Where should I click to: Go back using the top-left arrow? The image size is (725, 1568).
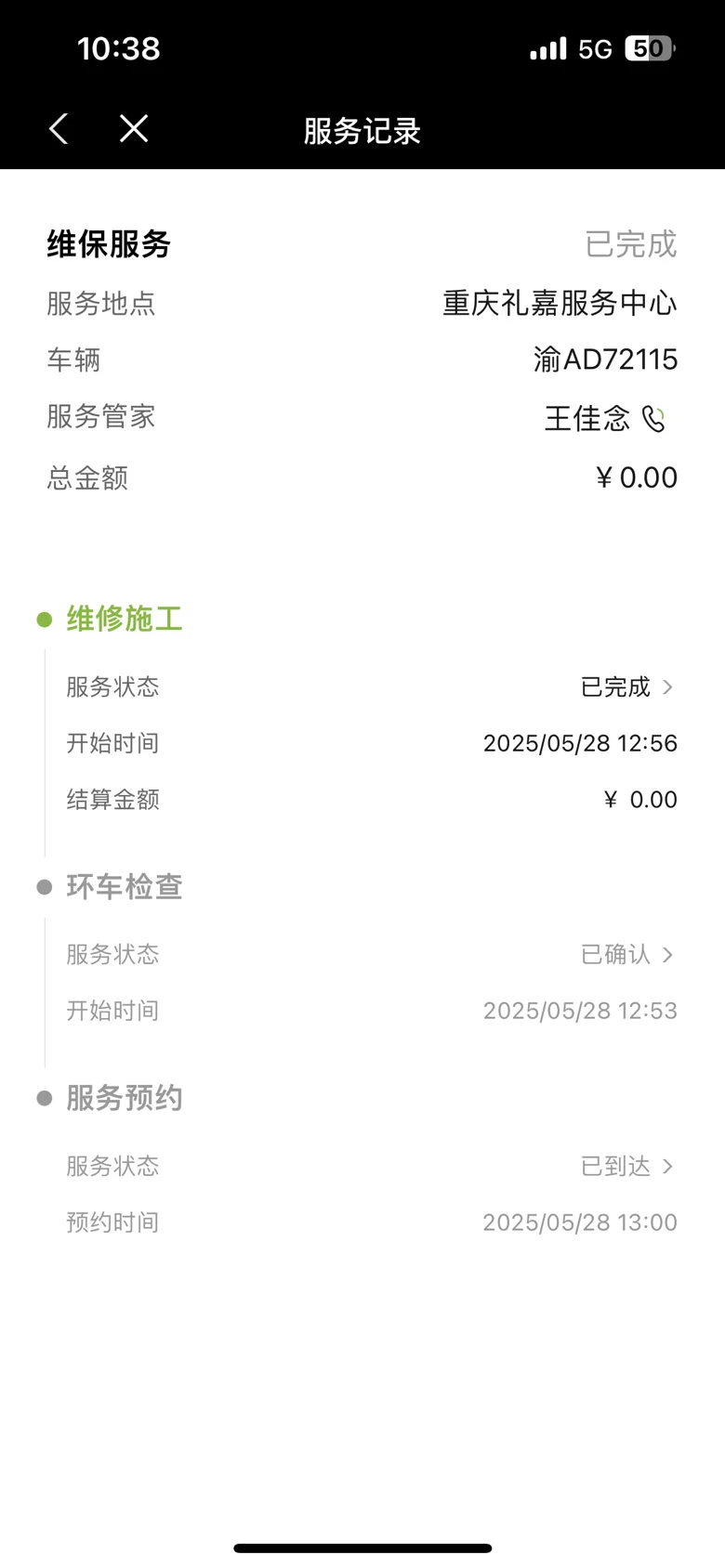click(59, 129)
